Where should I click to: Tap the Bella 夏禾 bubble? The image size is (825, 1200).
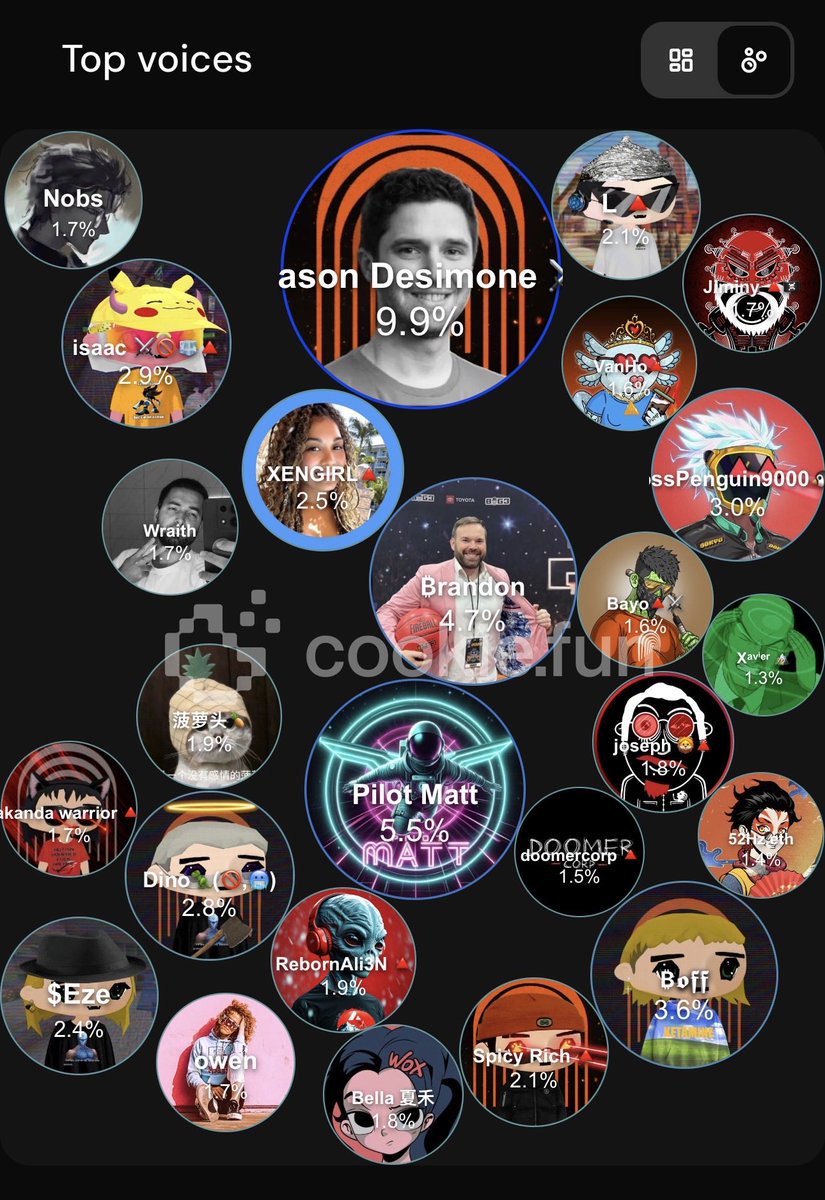(393, 1093)
